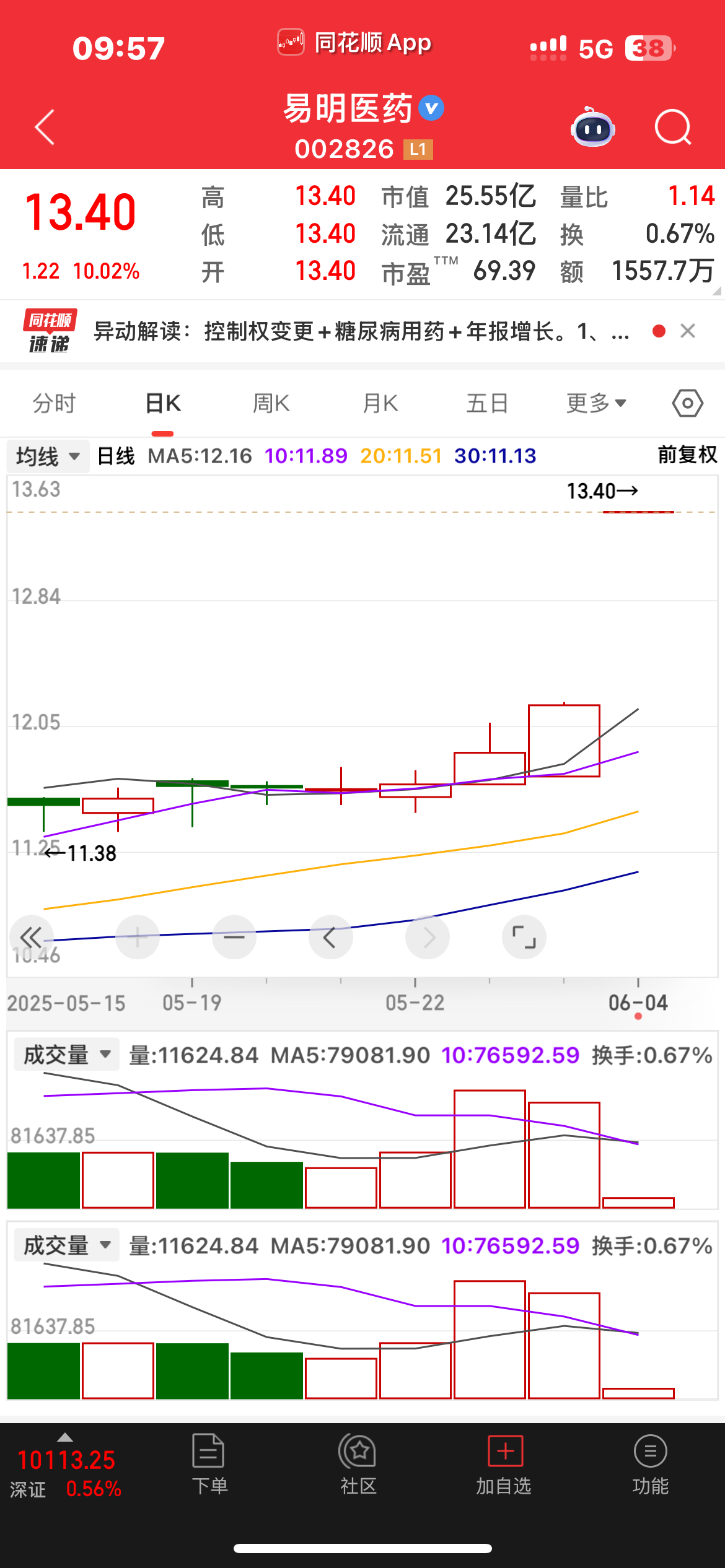The width and height of the screenshot is (725, 1568).
Task: Go back using the top-left arrow
Action: (x=45, y=128)
